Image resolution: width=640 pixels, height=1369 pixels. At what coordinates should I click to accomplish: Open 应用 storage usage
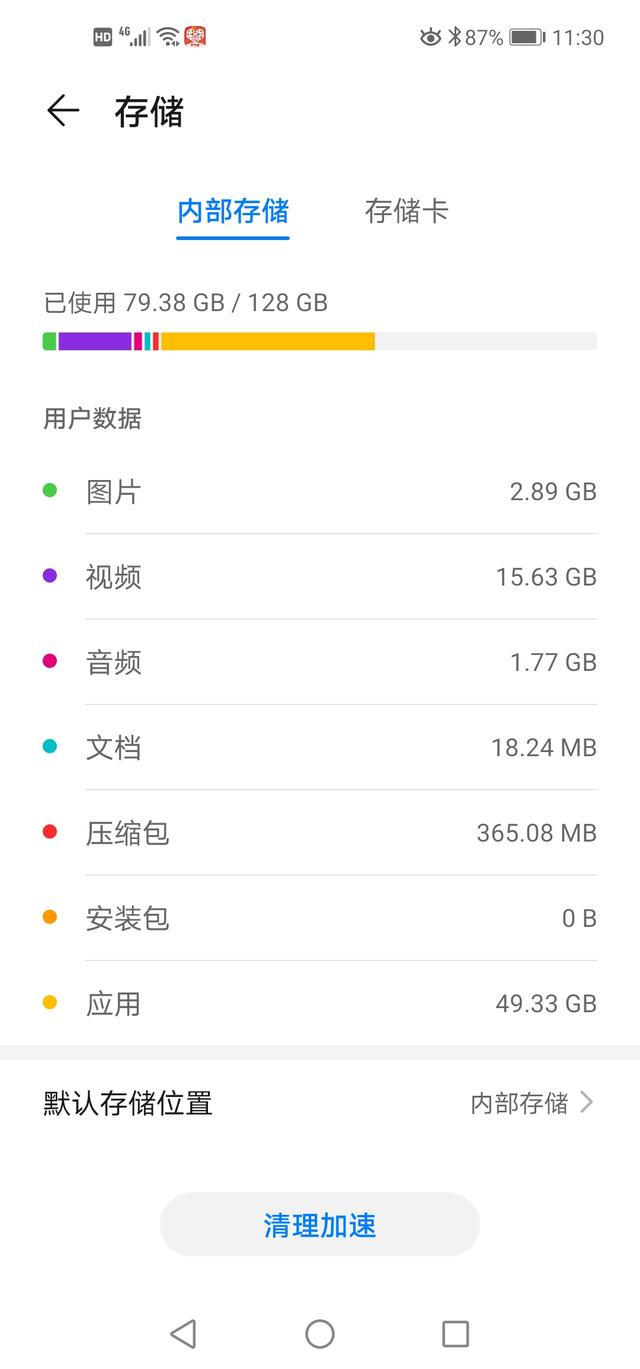(x=320, y=1003)
